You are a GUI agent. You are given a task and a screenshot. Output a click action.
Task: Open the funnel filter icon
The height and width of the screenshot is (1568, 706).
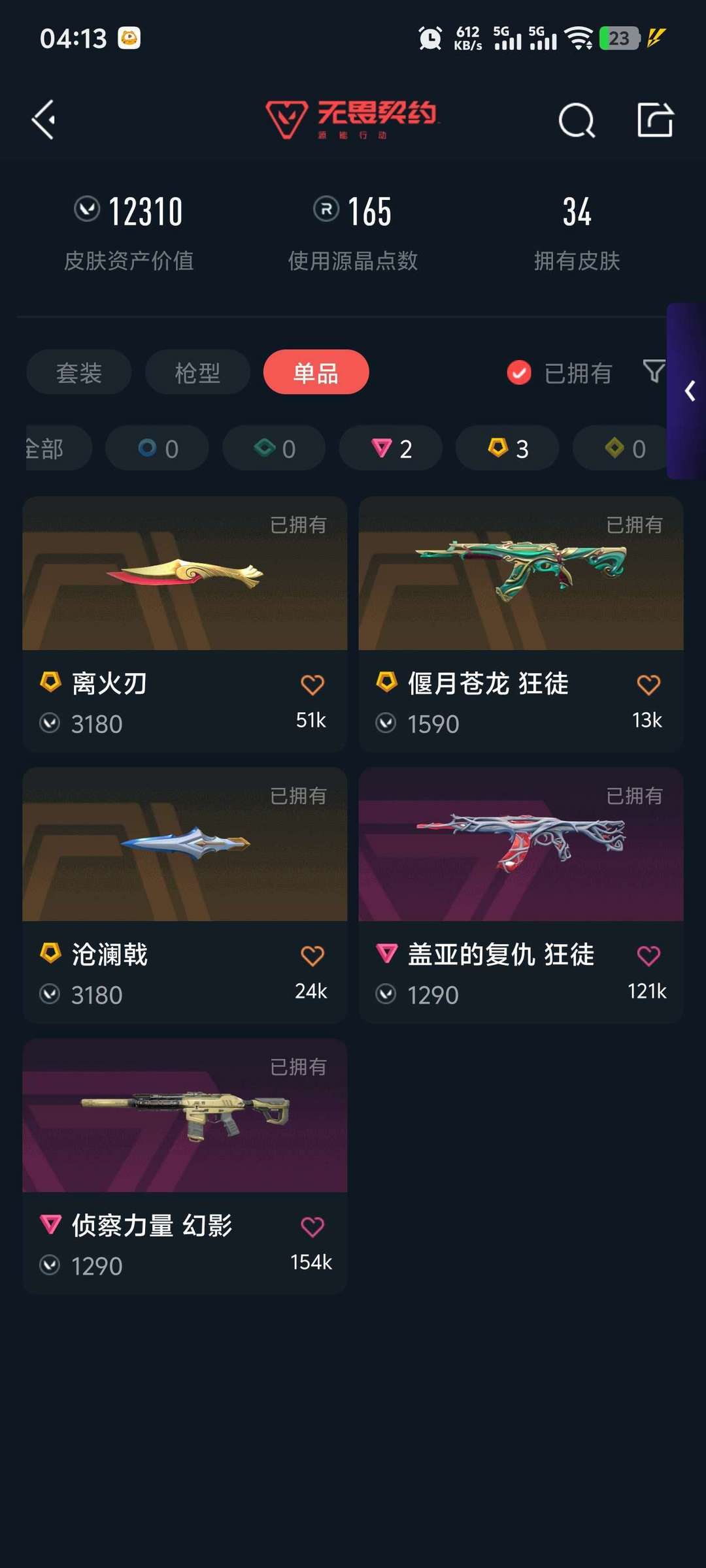point(654,372)
